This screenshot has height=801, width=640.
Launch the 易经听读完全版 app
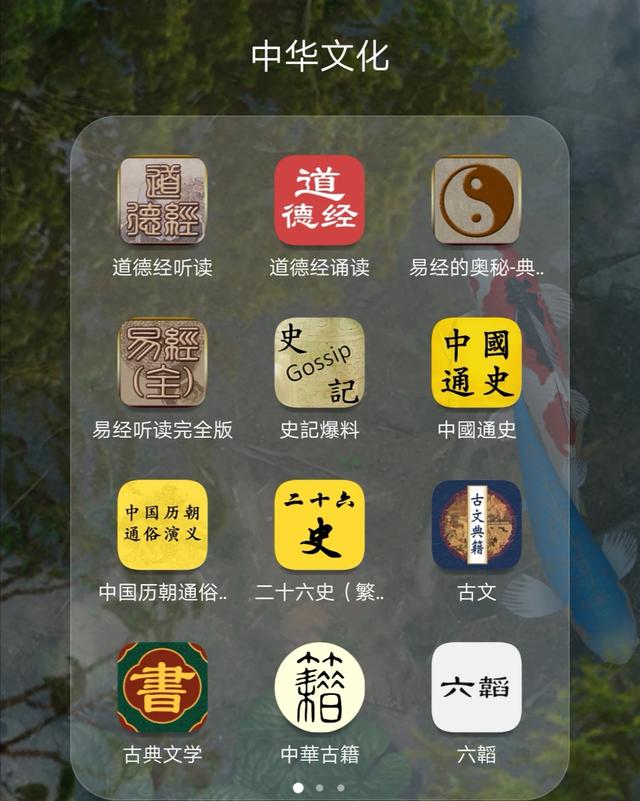162,363
